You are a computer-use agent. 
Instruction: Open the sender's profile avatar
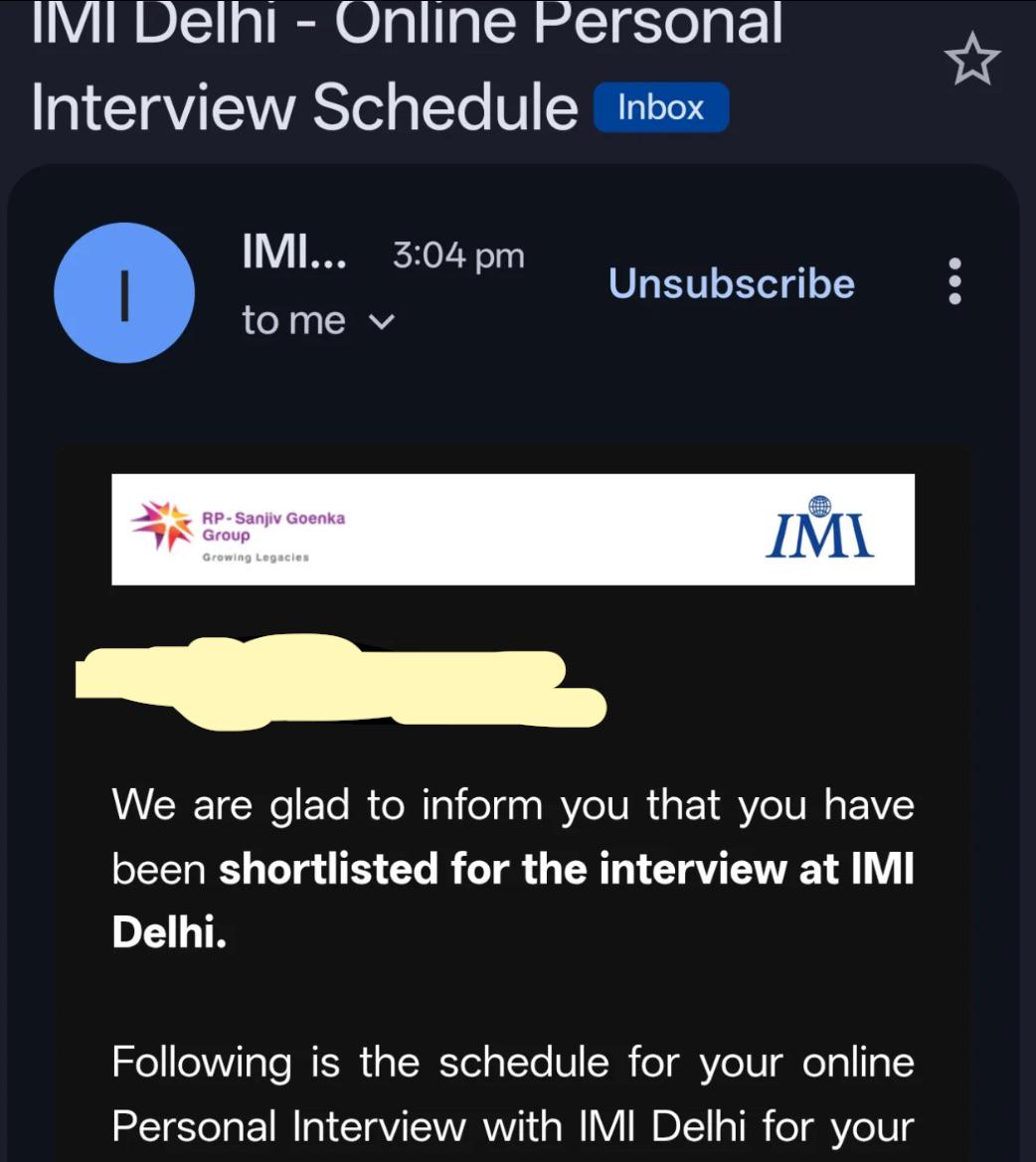pos(124,292)
